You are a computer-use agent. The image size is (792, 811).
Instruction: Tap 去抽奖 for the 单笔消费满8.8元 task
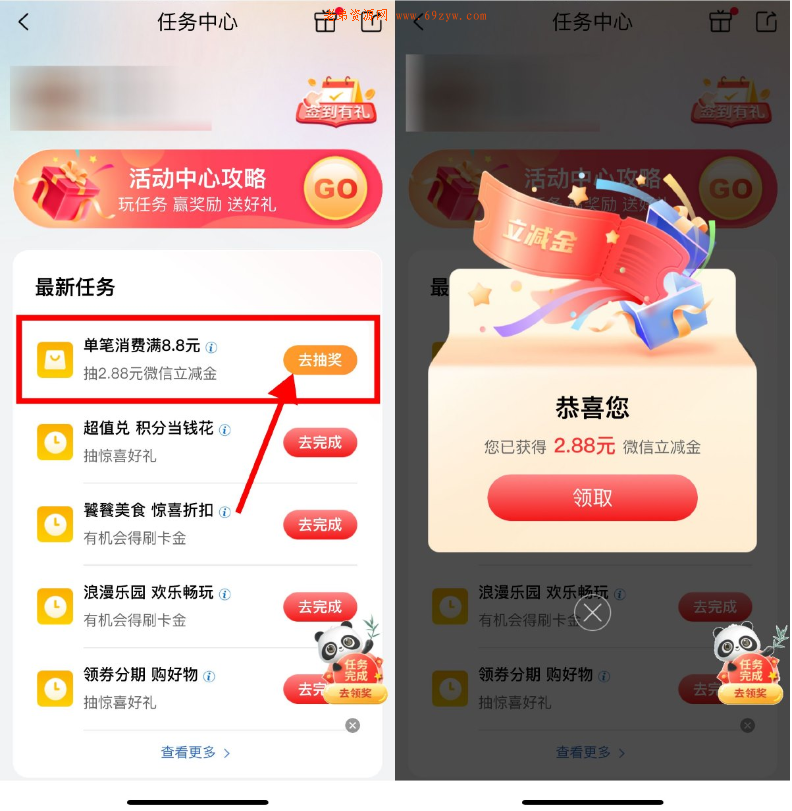click(x=320, y=360)
